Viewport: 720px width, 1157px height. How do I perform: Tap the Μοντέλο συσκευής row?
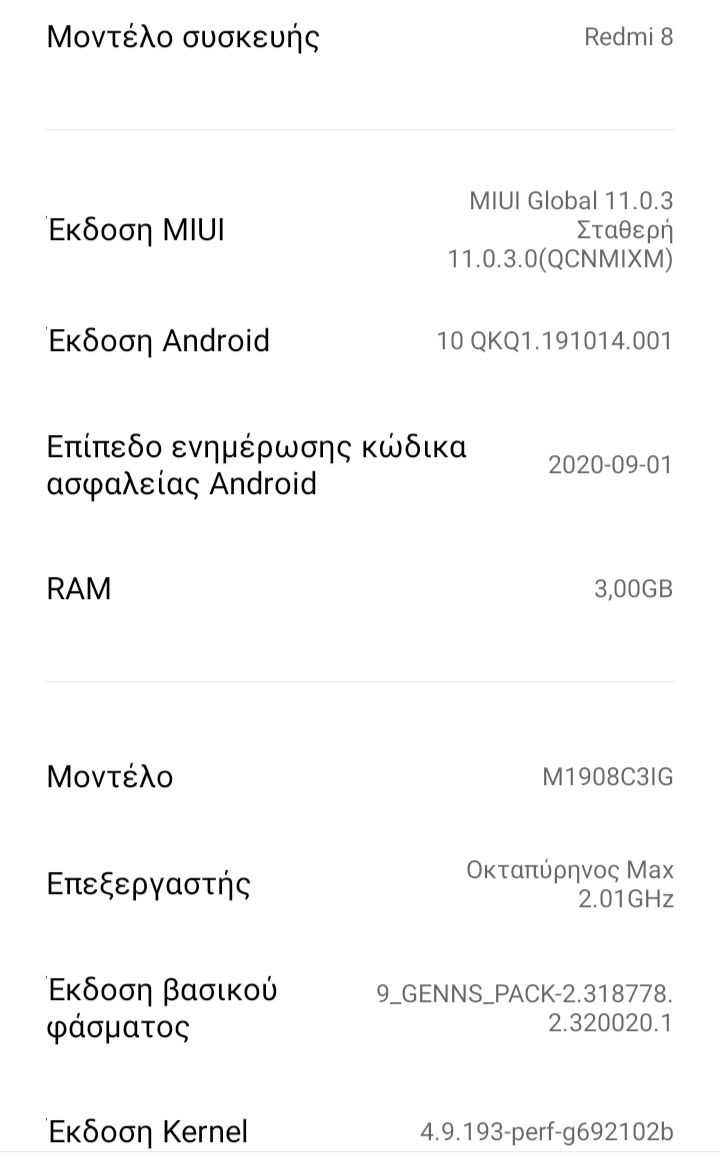[360, 38]
